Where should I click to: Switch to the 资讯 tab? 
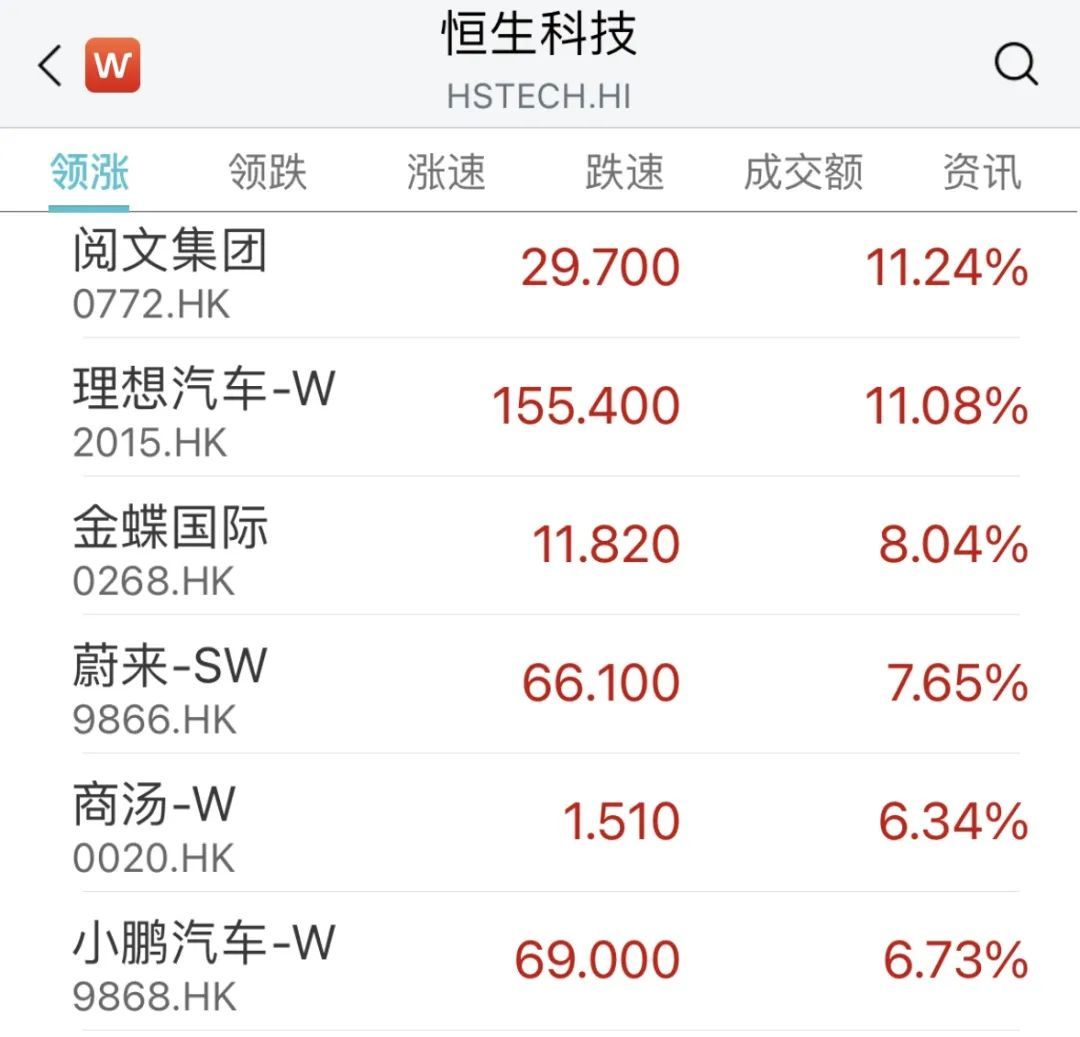[x=982, y=172]
